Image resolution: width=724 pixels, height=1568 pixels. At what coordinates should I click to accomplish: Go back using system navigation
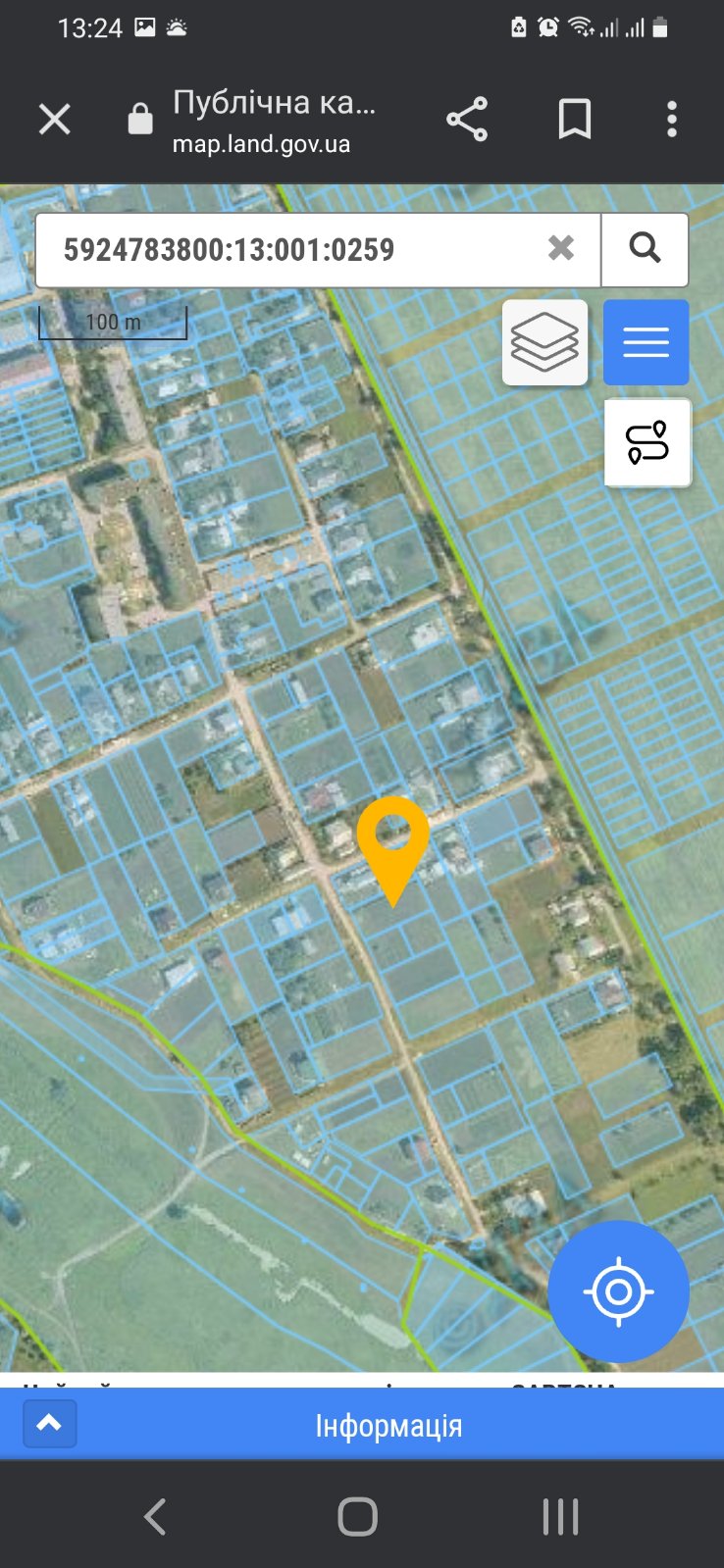click(x=155, y=1517)
